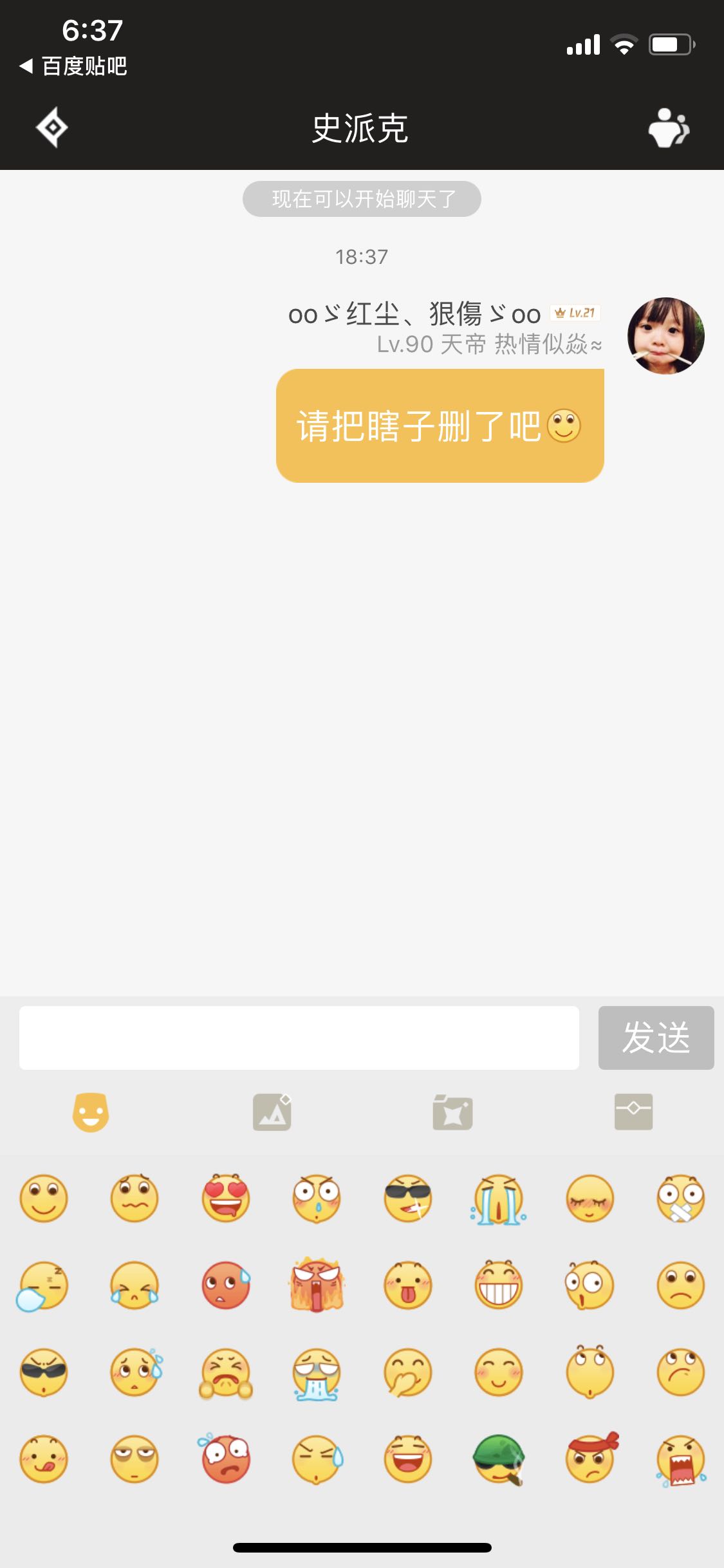724x1568 pixels.
Task: Insert the green hat smoking emoji
Action: 500,1459
